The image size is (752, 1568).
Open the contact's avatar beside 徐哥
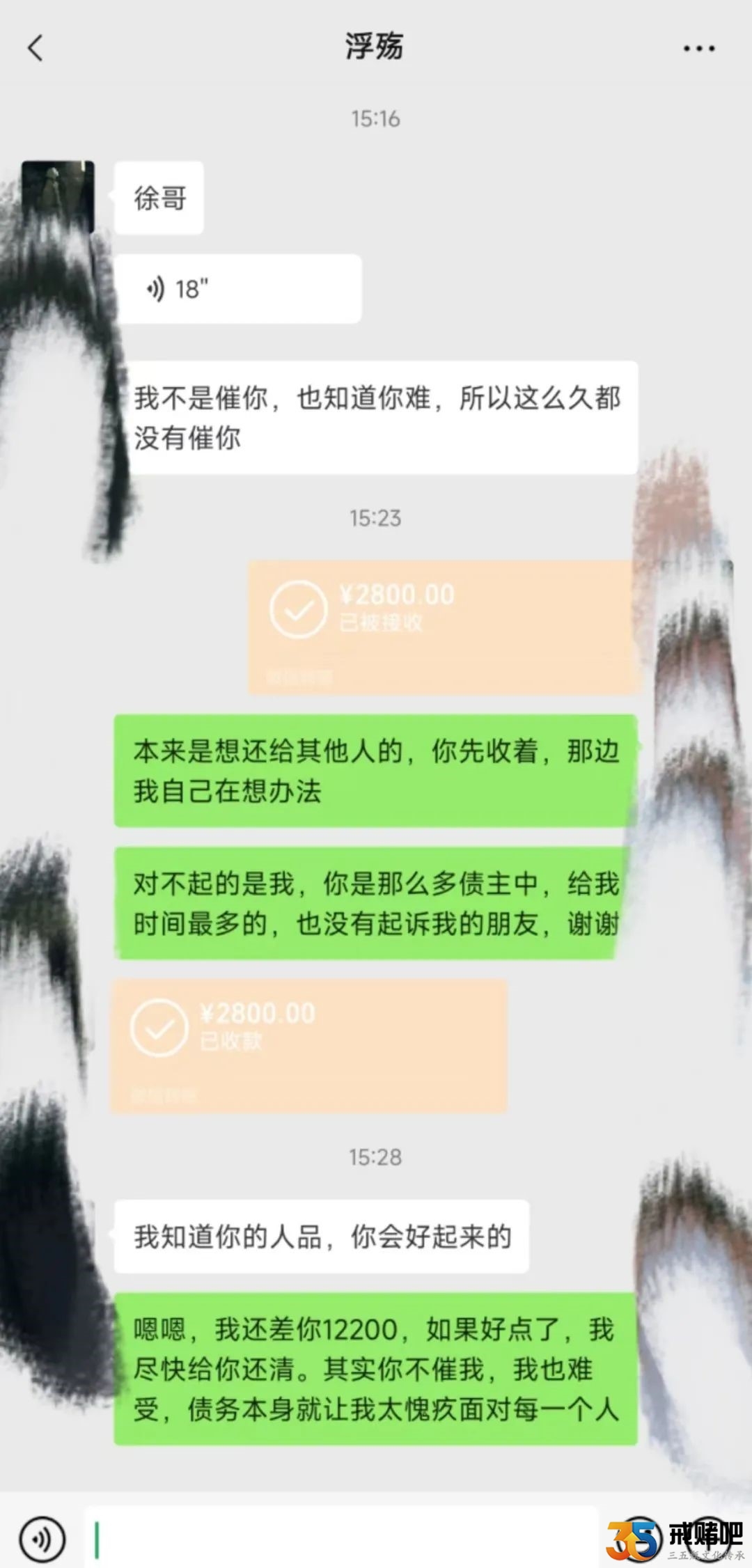coord(58,196)
